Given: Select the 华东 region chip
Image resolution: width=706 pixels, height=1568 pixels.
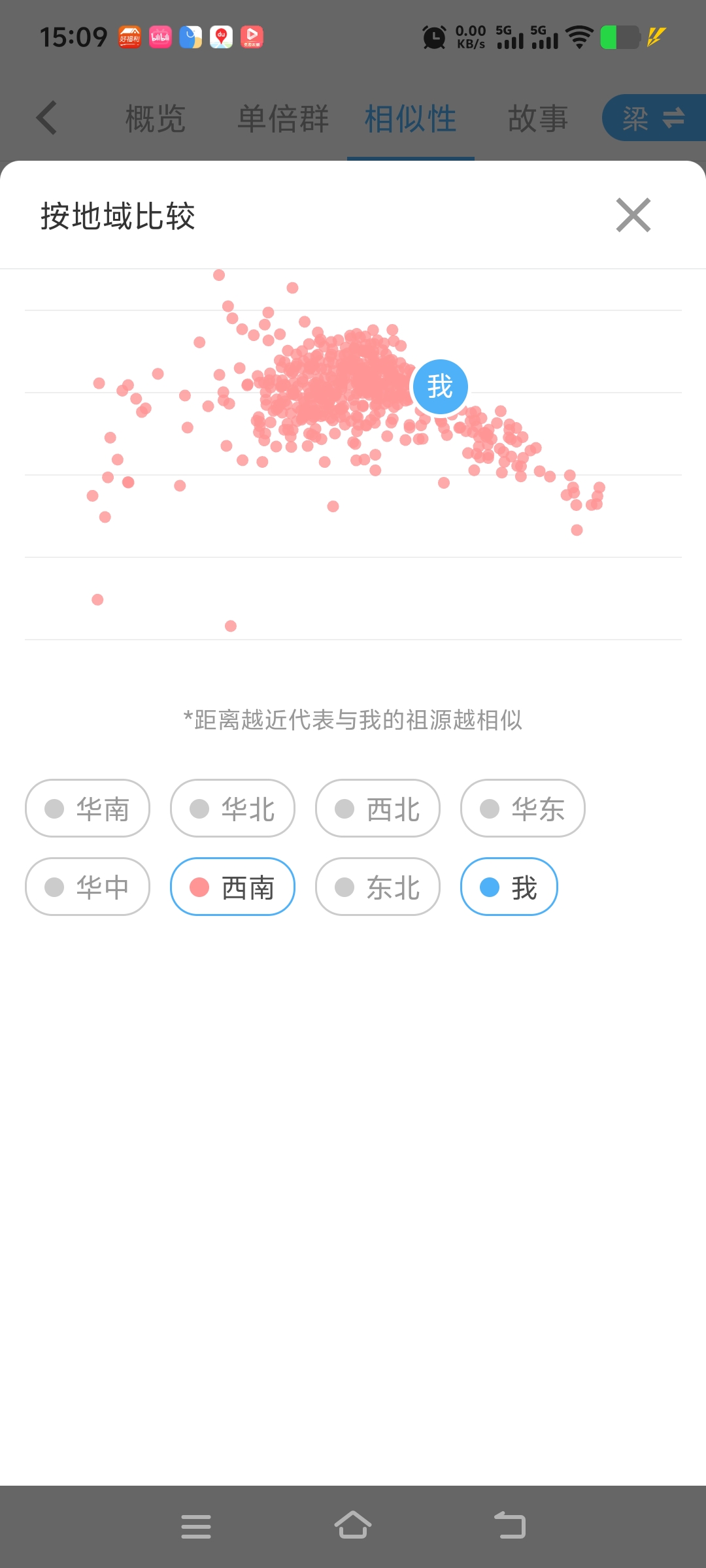Looking at the screenshot, I should click(x=523, y=808).
